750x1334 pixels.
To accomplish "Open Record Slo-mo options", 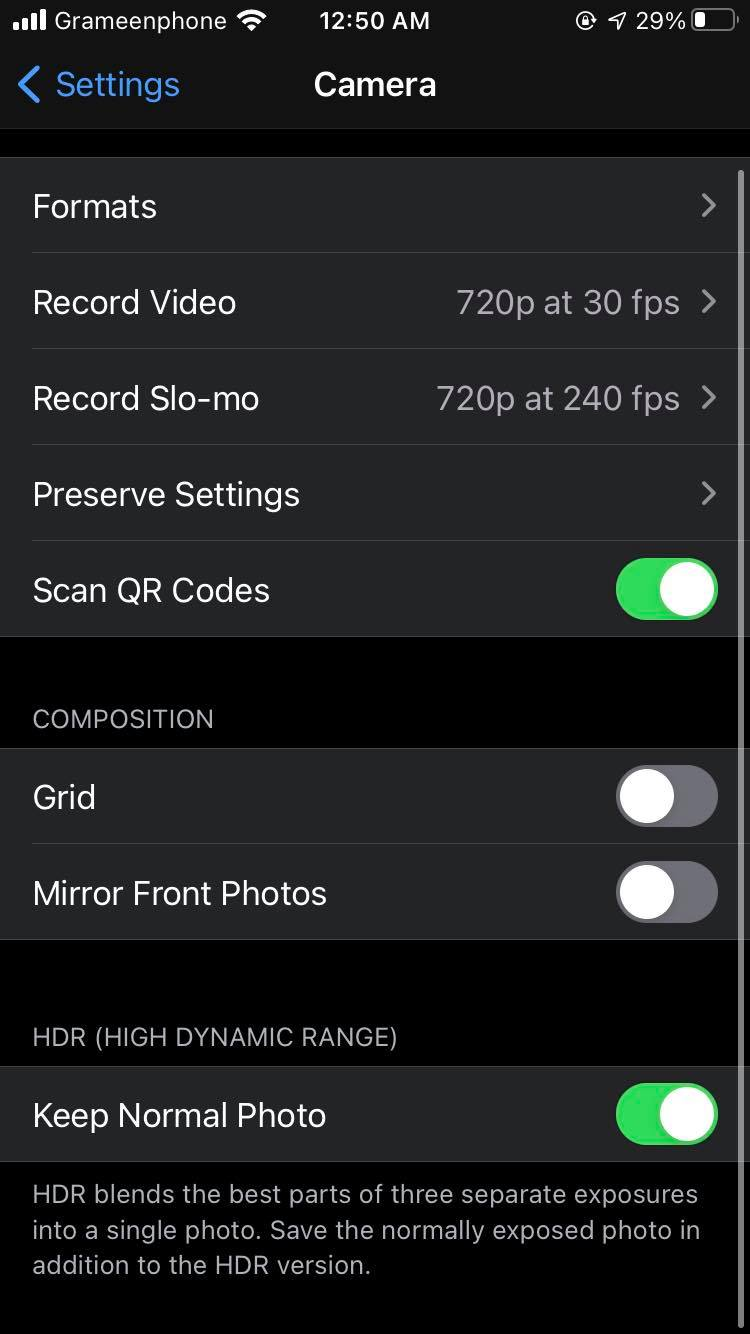I will (x=374, y=398).
